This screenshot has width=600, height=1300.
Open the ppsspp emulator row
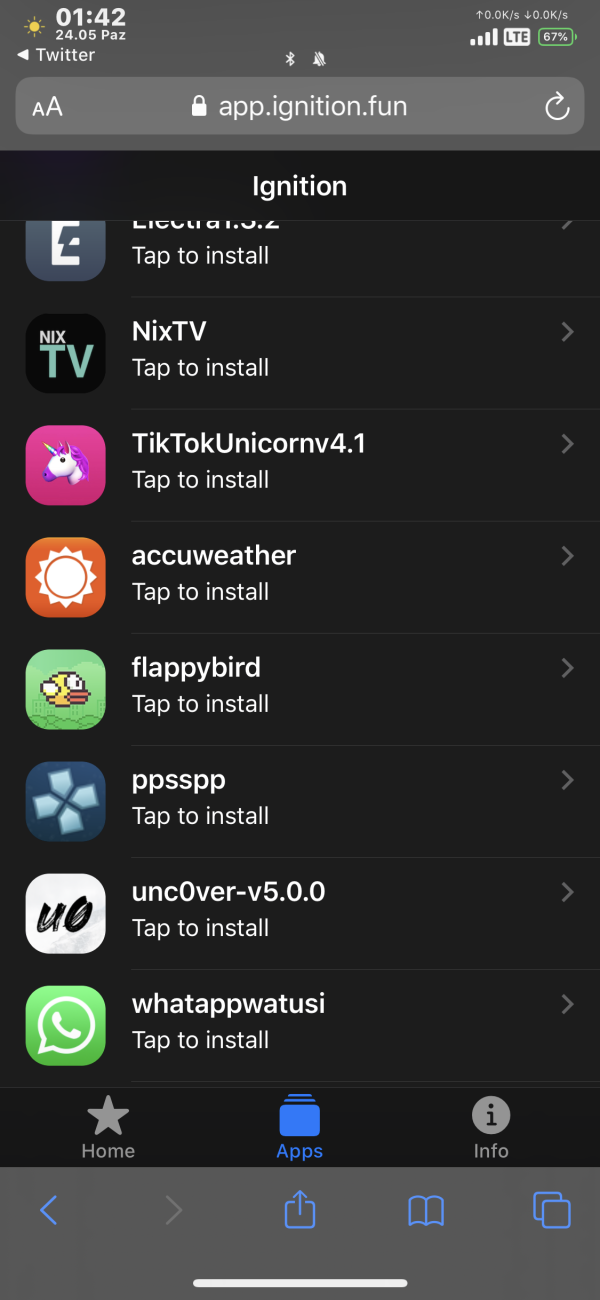(300, 800)
